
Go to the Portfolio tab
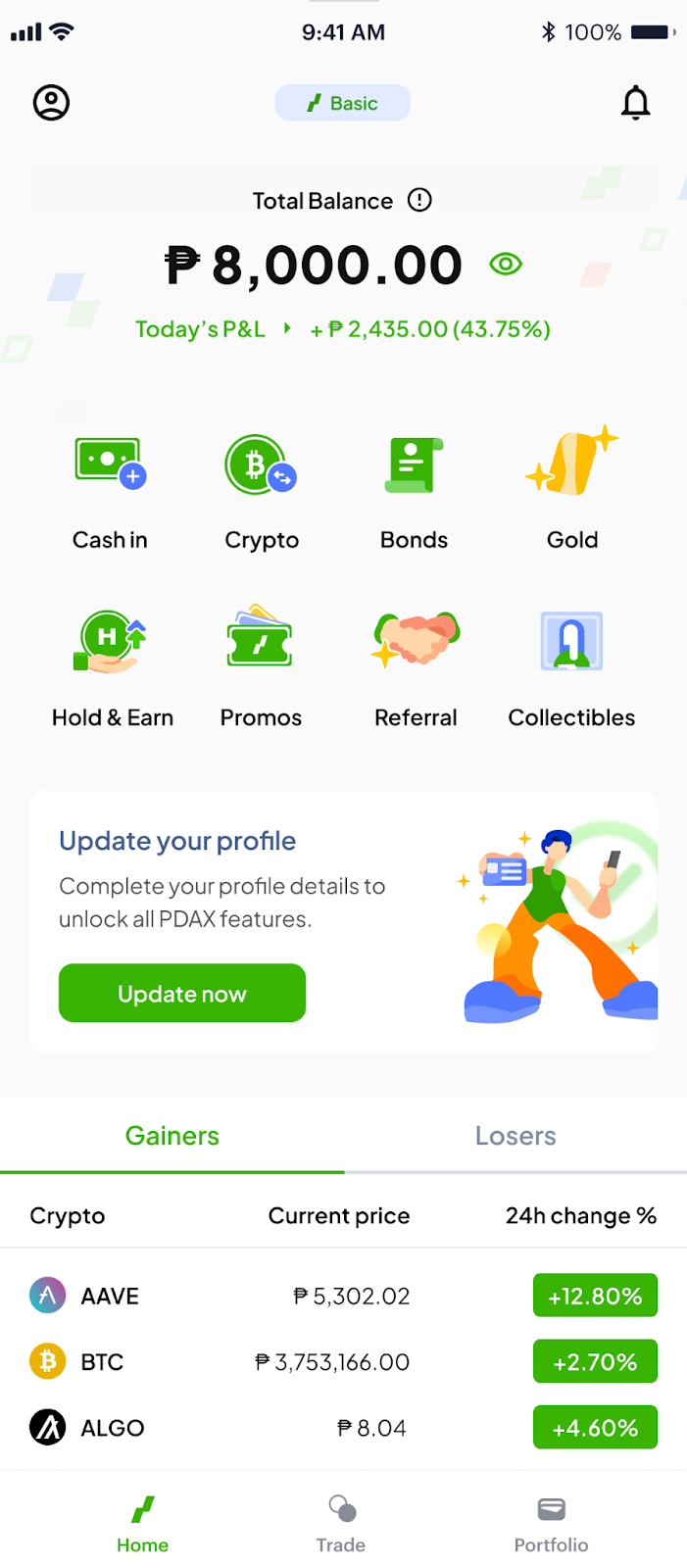[x=551, y=1523]
